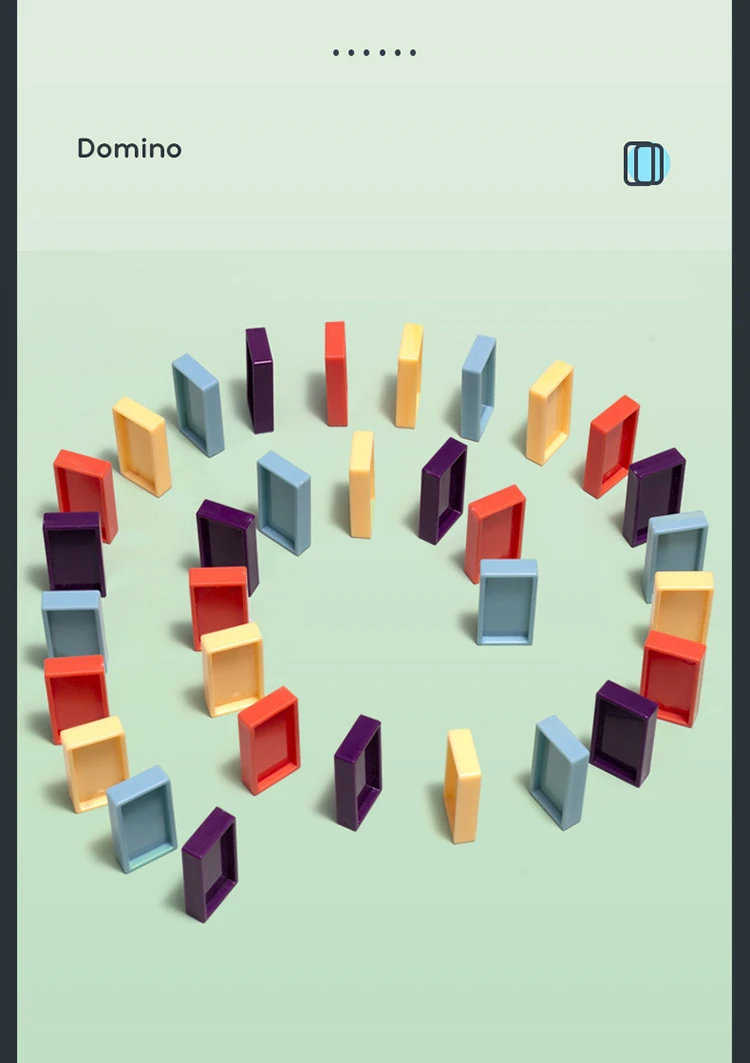Tap the cards icon beside Domino
Image resolution: width=750 pixels, height=1063 pixels.
point(646,163)
